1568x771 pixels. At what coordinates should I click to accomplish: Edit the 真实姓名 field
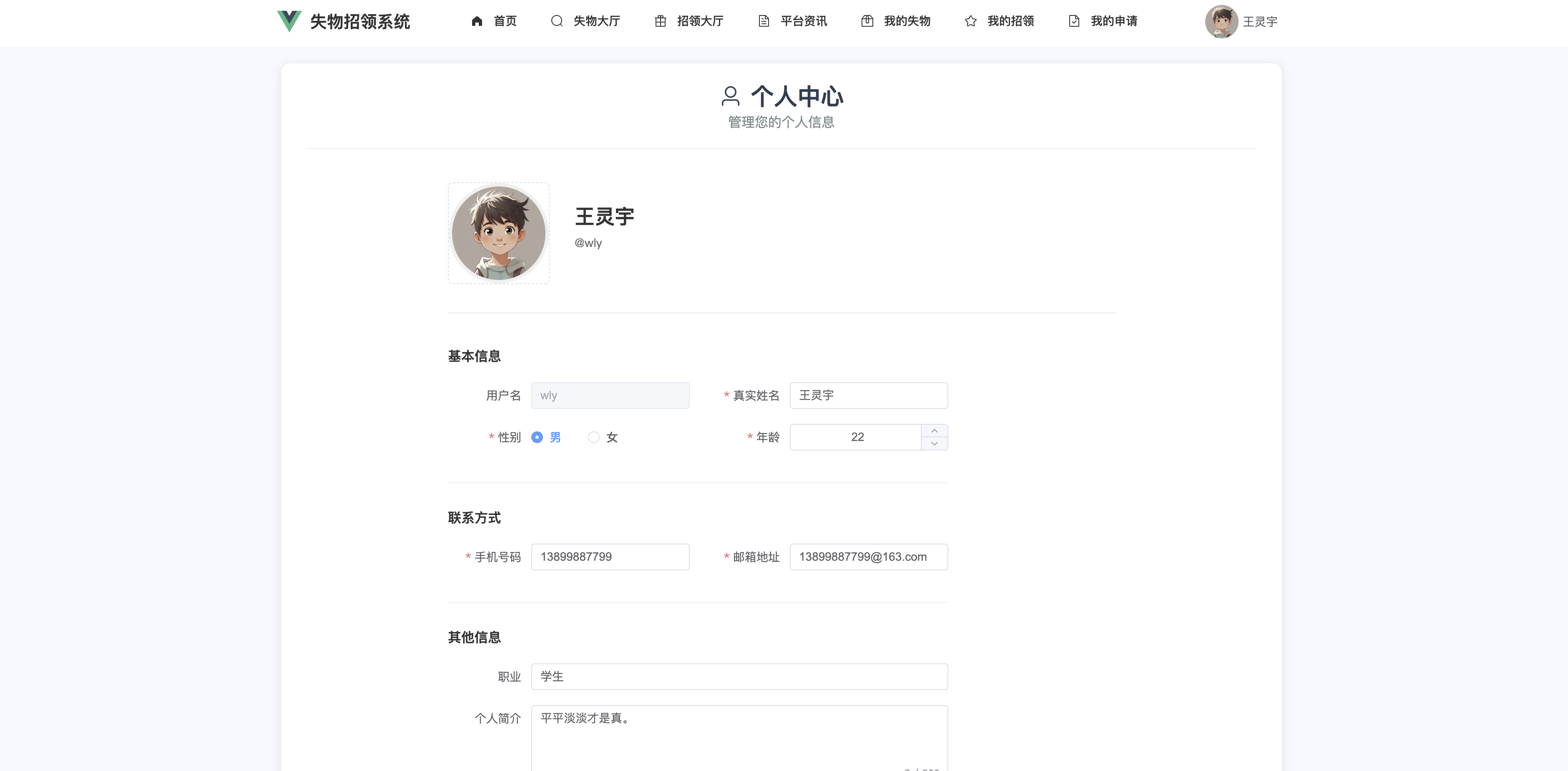click(x=868, y=395)
